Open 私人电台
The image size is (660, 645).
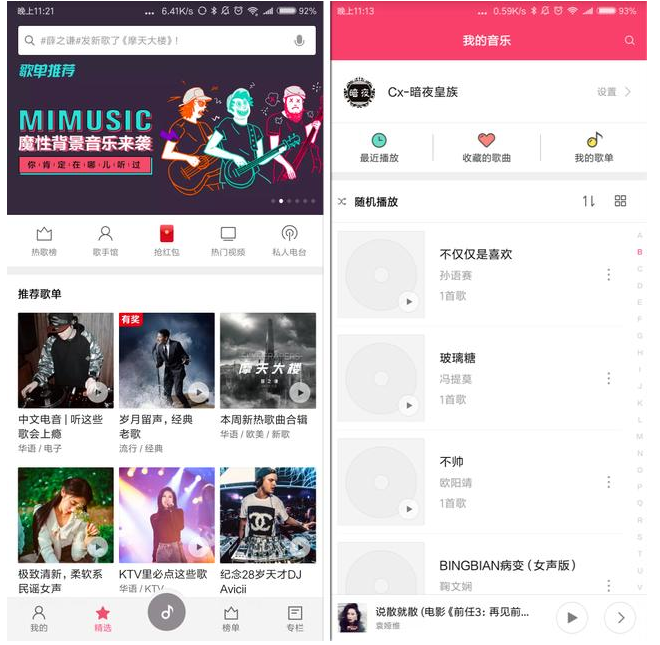point(289,240)
